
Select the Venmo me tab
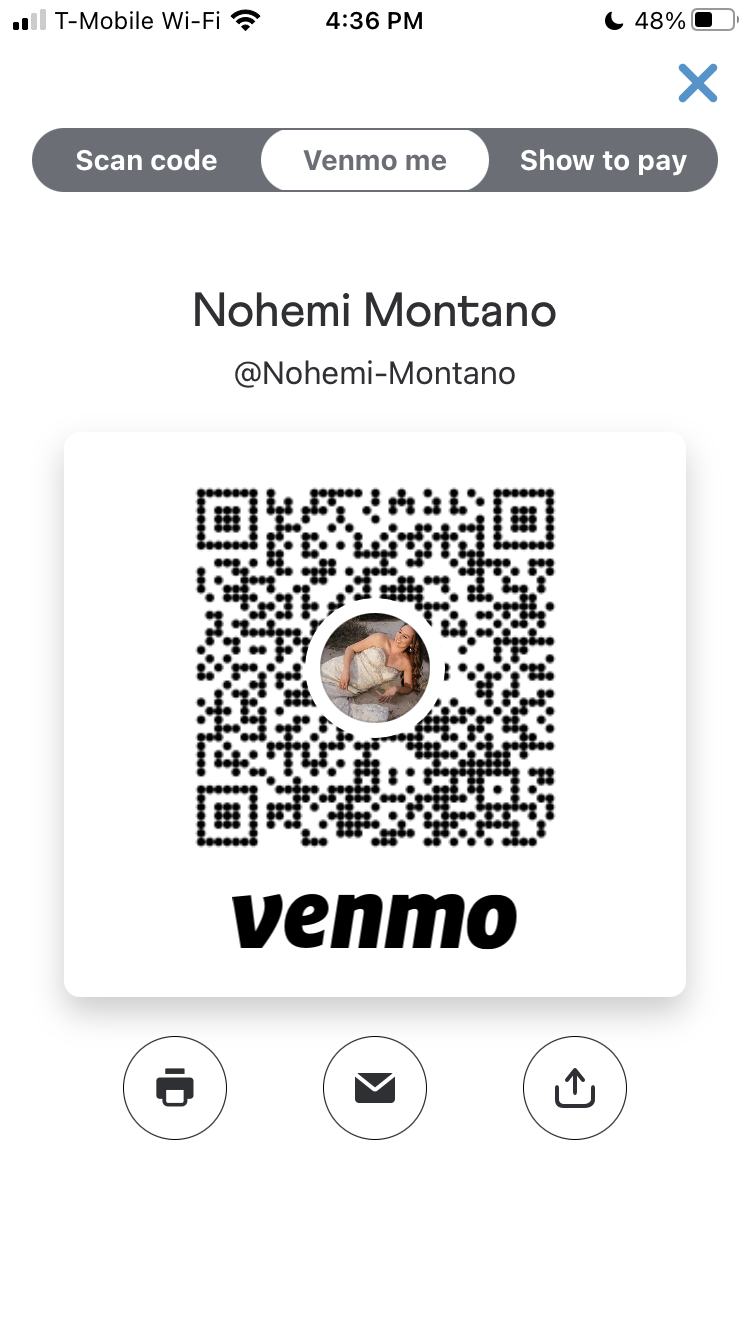coord(375,160)
